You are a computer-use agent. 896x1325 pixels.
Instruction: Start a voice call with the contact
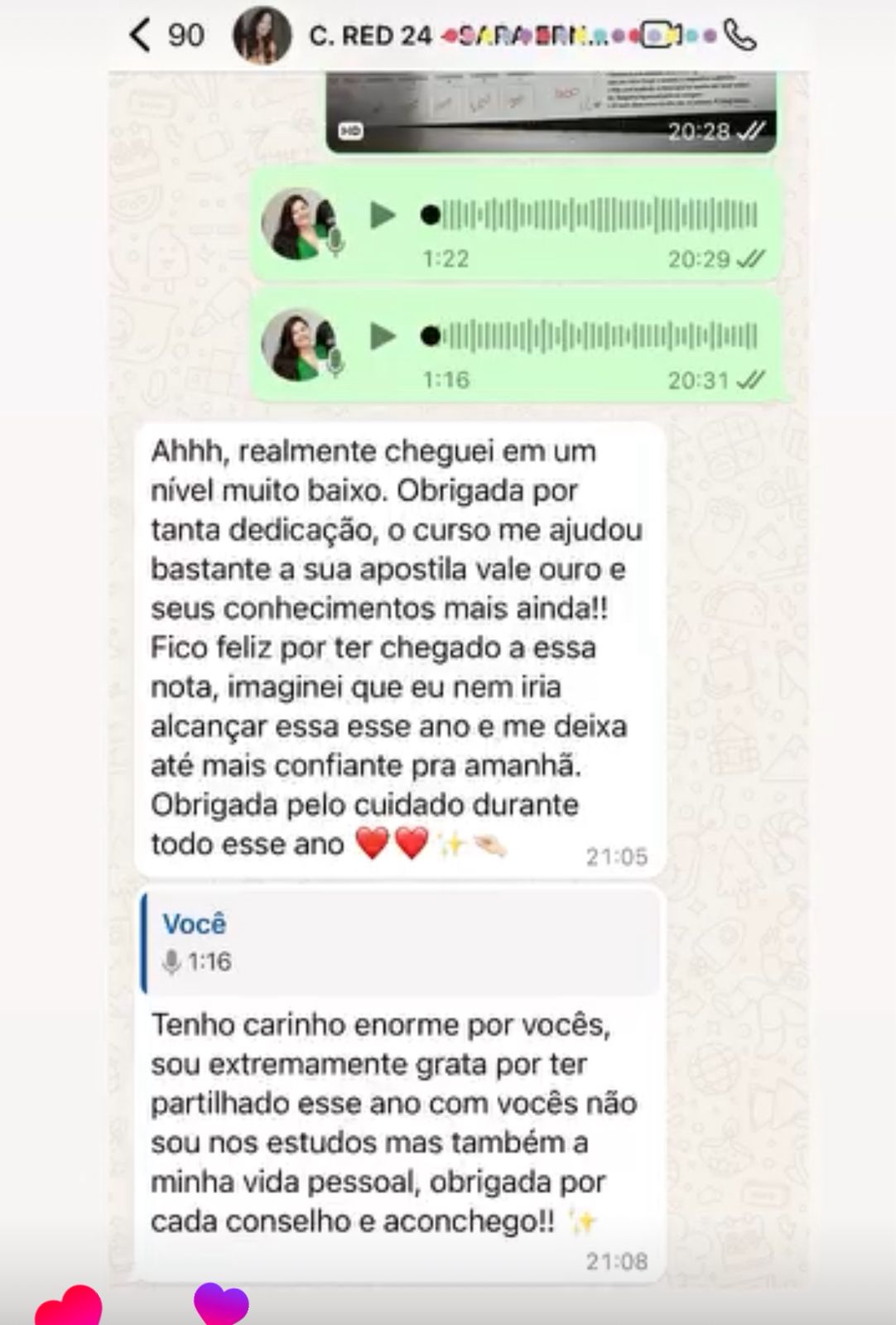739,33
